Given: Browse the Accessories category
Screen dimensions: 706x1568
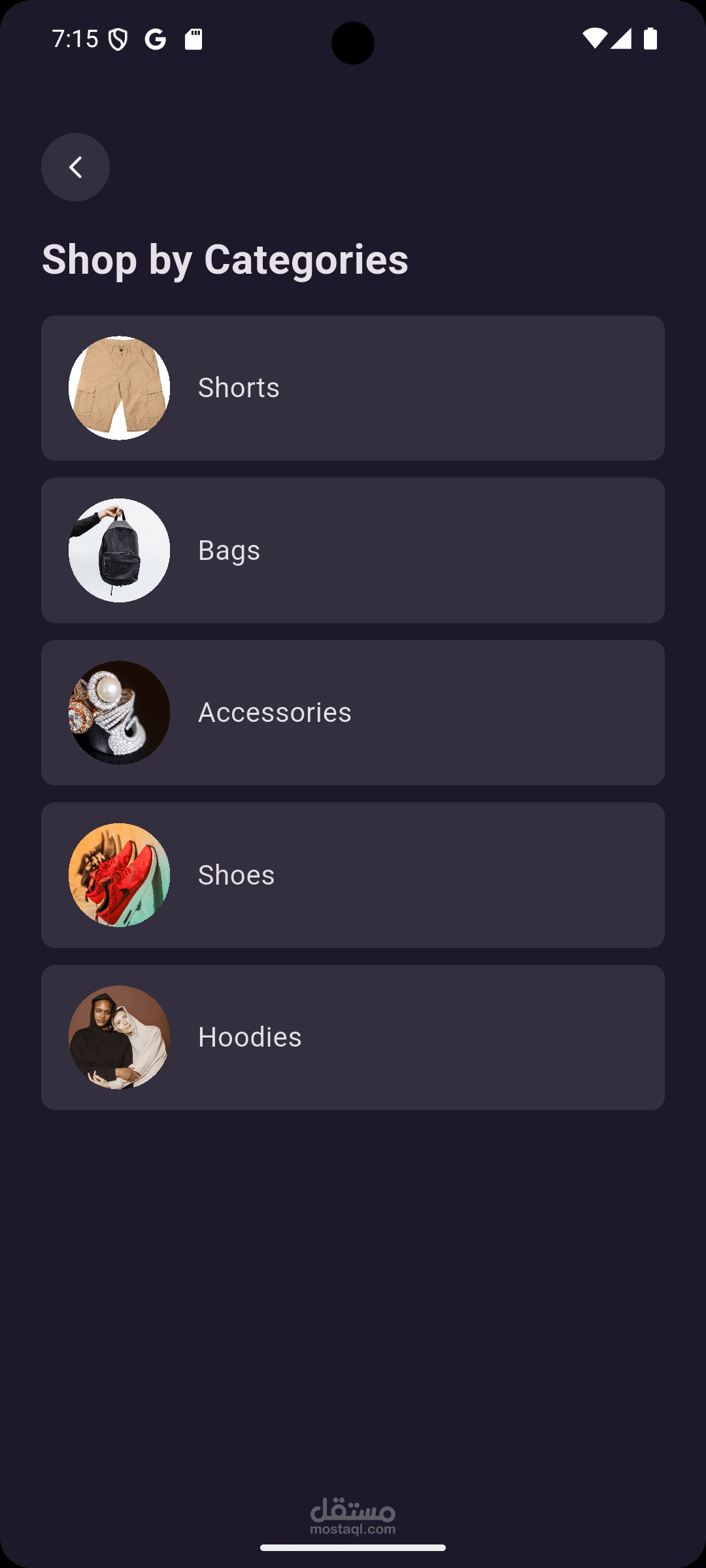Looking at the screenshot, I should [x=353, y=713].
